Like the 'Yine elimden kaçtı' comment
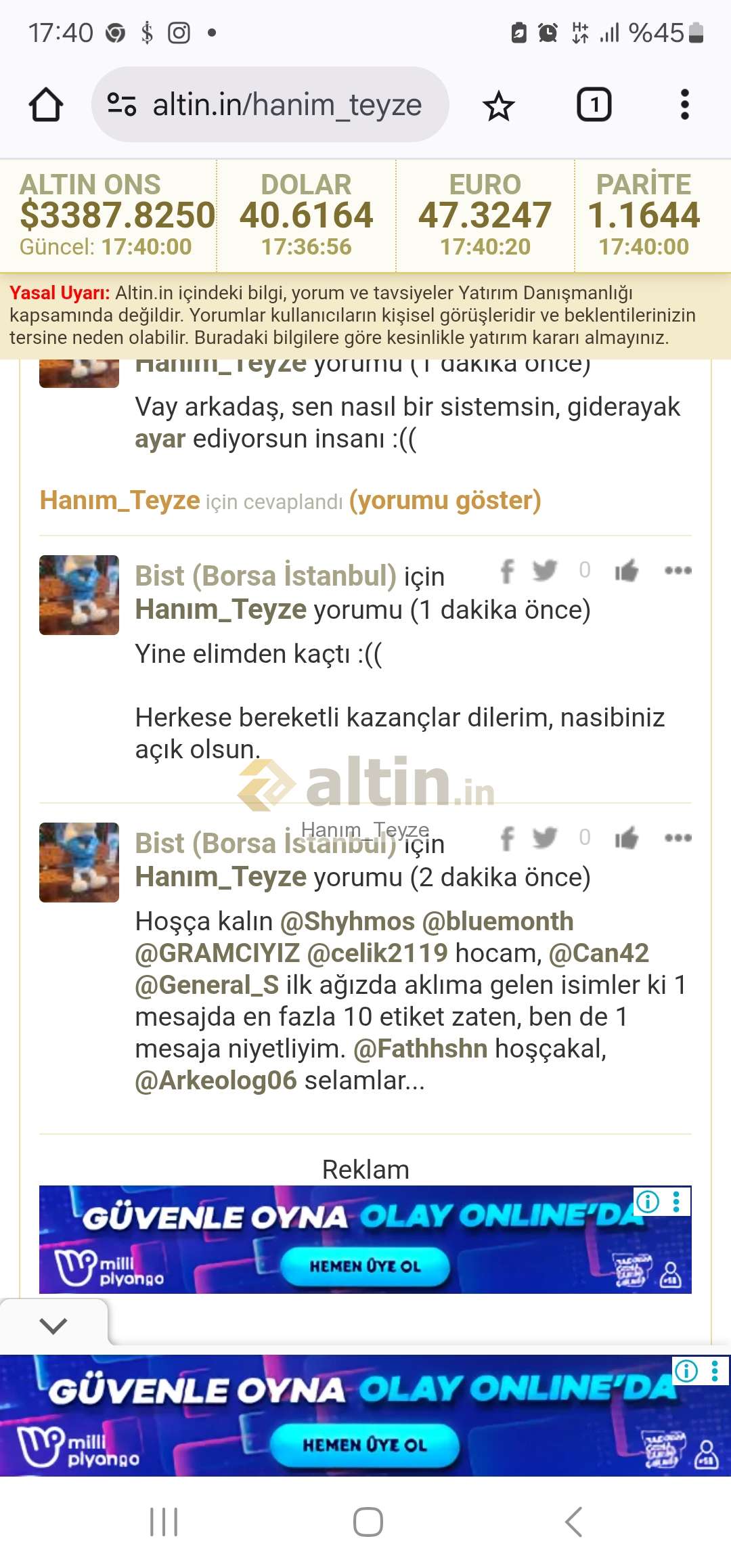This screenshot has width=731, height=1568. pos(627,571)
